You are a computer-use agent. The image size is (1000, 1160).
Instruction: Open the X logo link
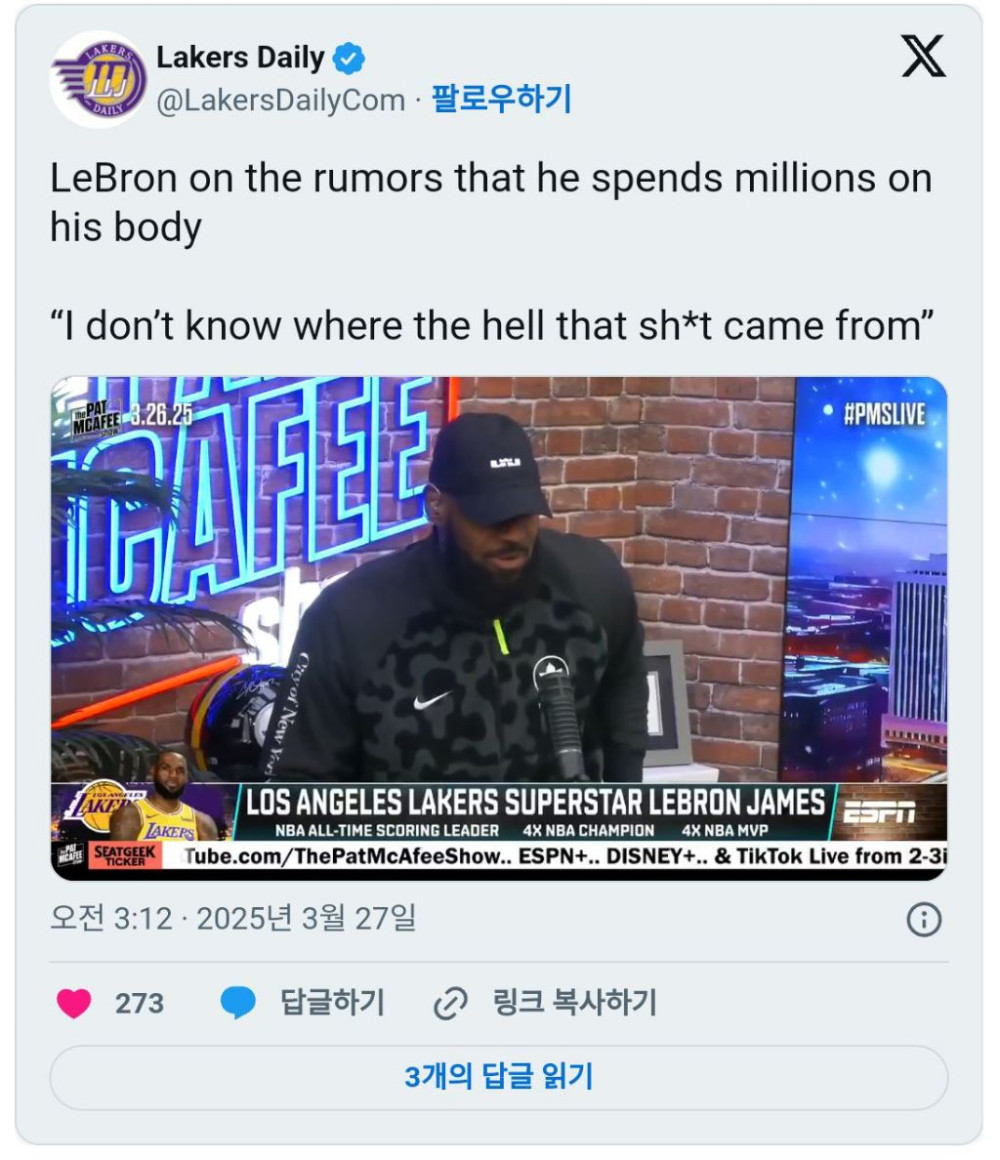coord(922,56)
